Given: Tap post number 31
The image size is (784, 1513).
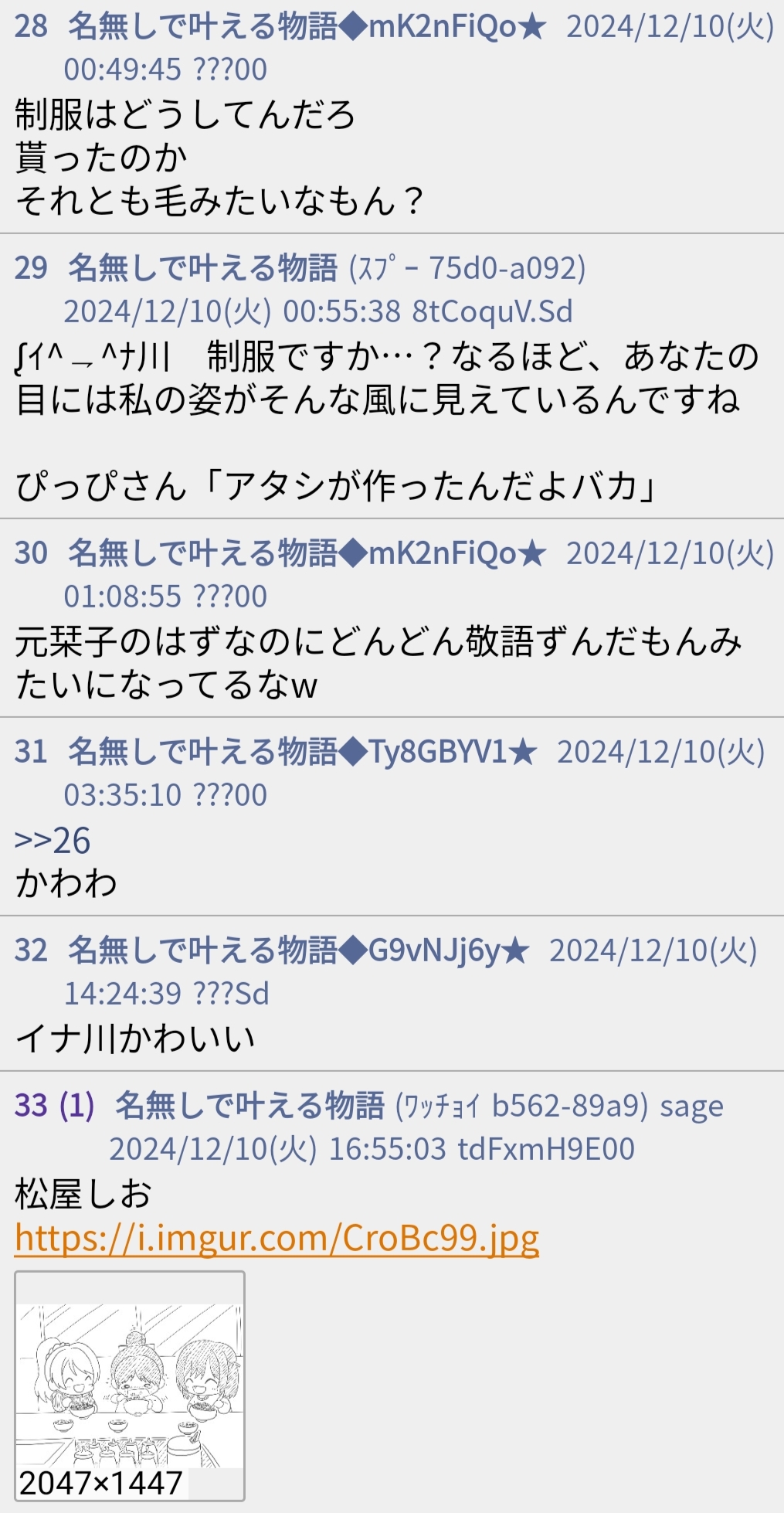Looking at the screenshot, I should 31,752.
